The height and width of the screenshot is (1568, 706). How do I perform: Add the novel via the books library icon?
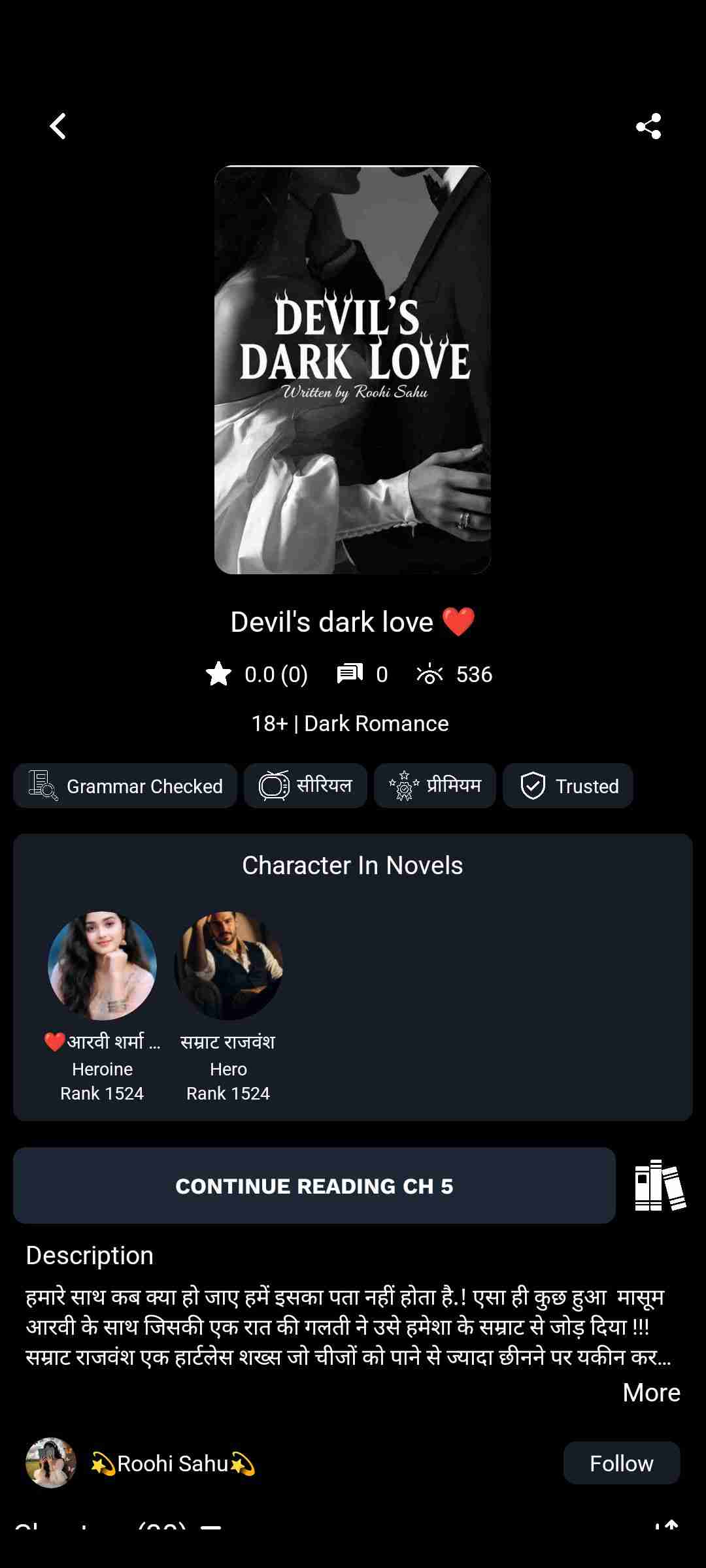[660, 1186]
